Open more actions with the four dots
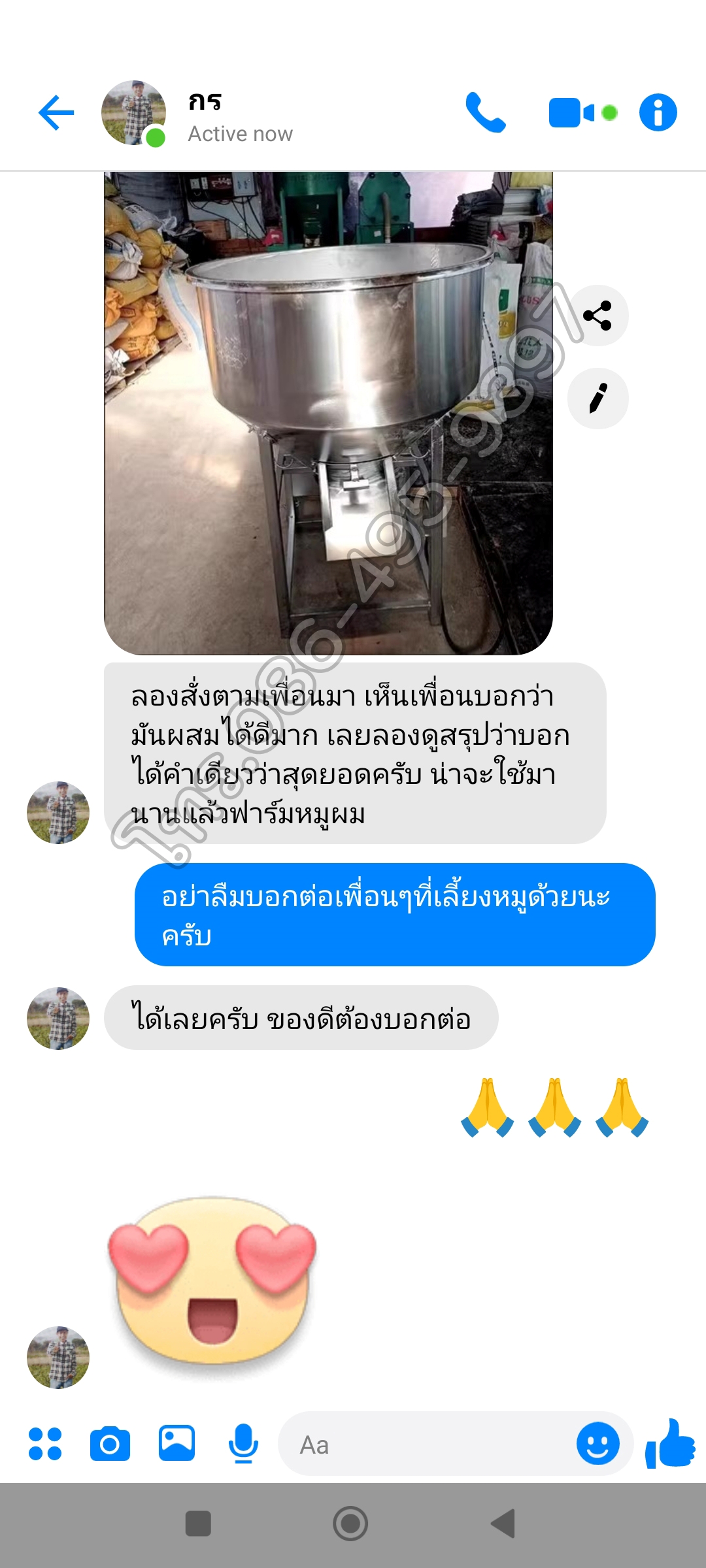Image resolution: width=706 pixels, height=1568 pixels. point(45,1444)
